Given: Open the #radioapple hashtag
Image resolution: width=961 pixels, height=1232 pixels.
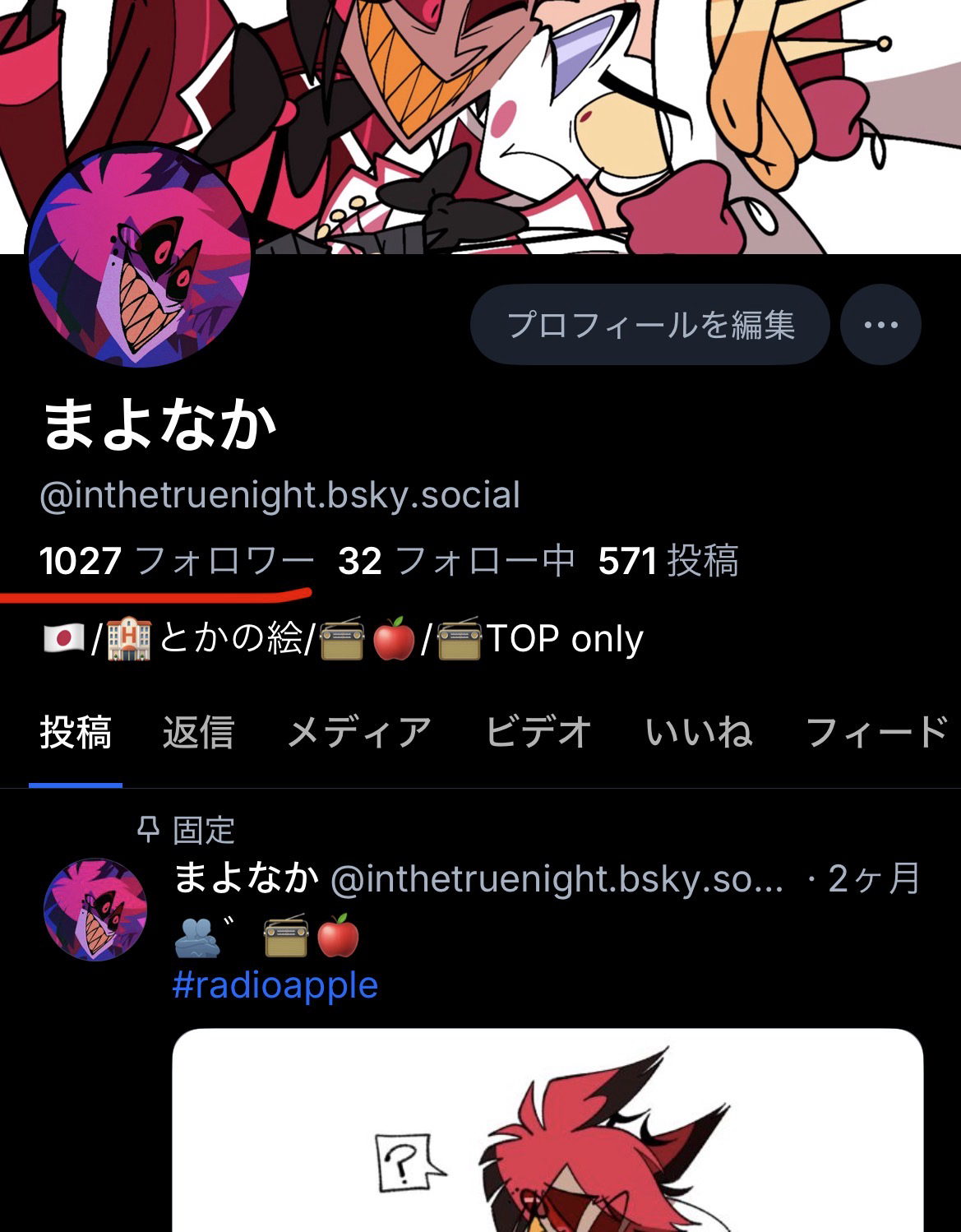Looking at the screenshot, I should click(275, 984).
